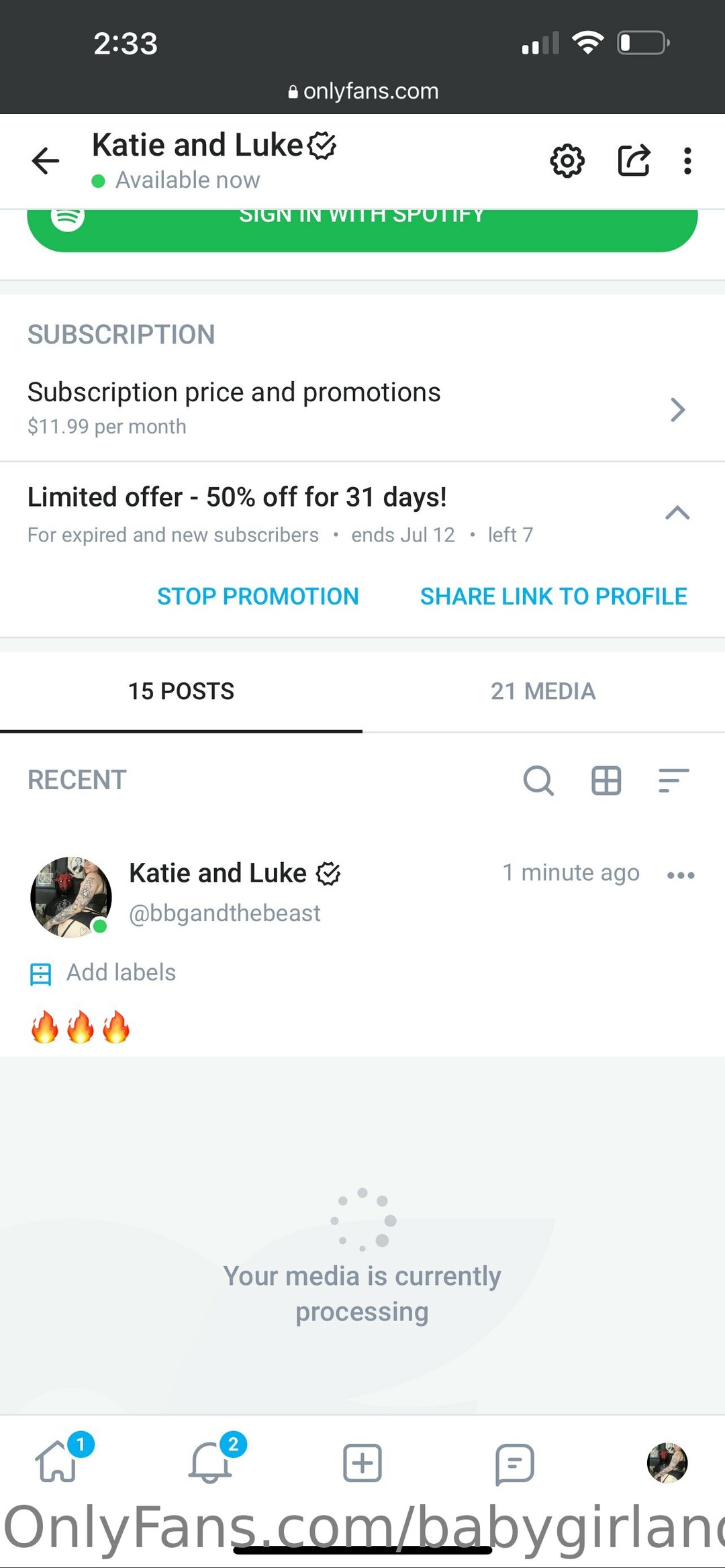
Task: Tap Share Link to Profile
Action: [x=553, y=596]
